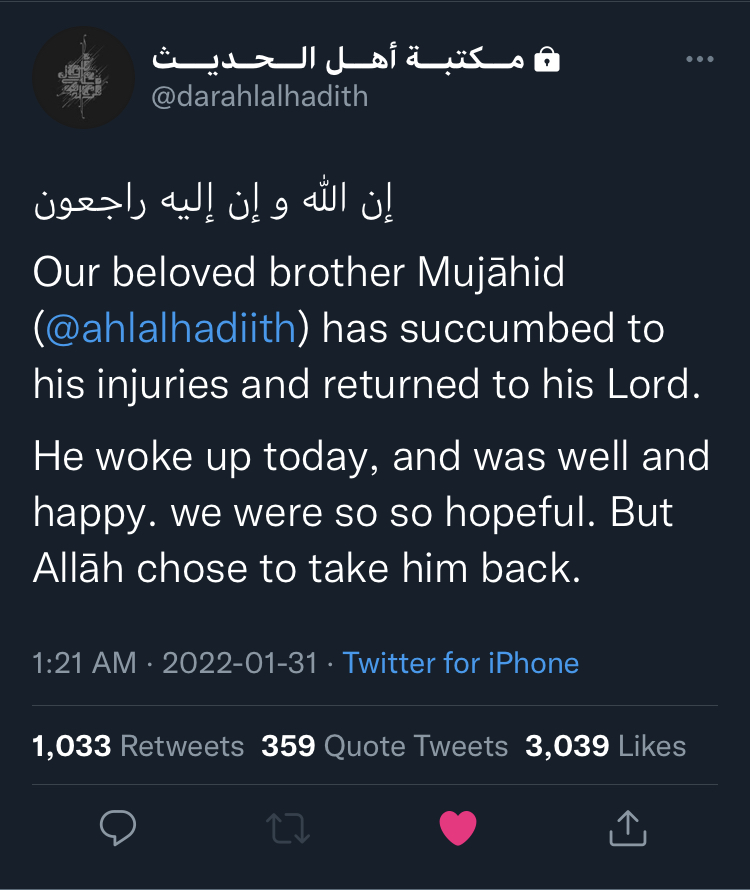Open the tweet's three-dot overflow menu

[700, 60]
